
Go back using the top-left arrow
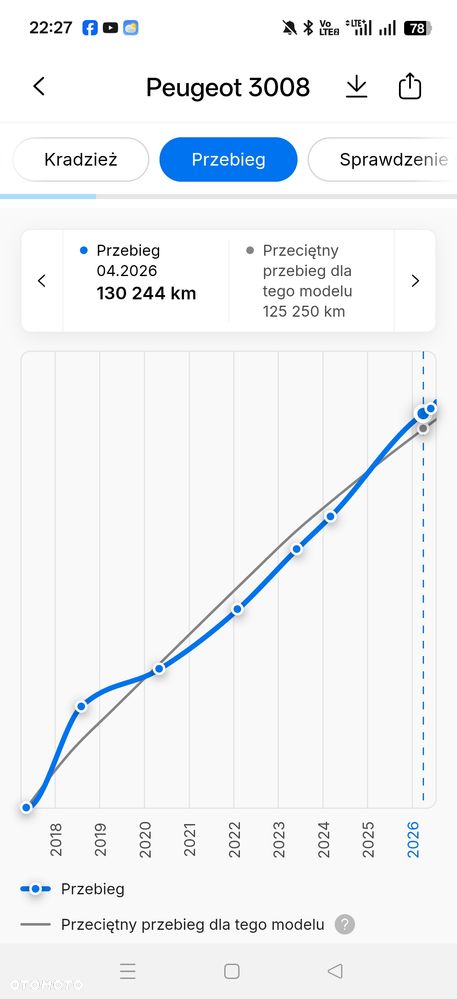[39, 87]
